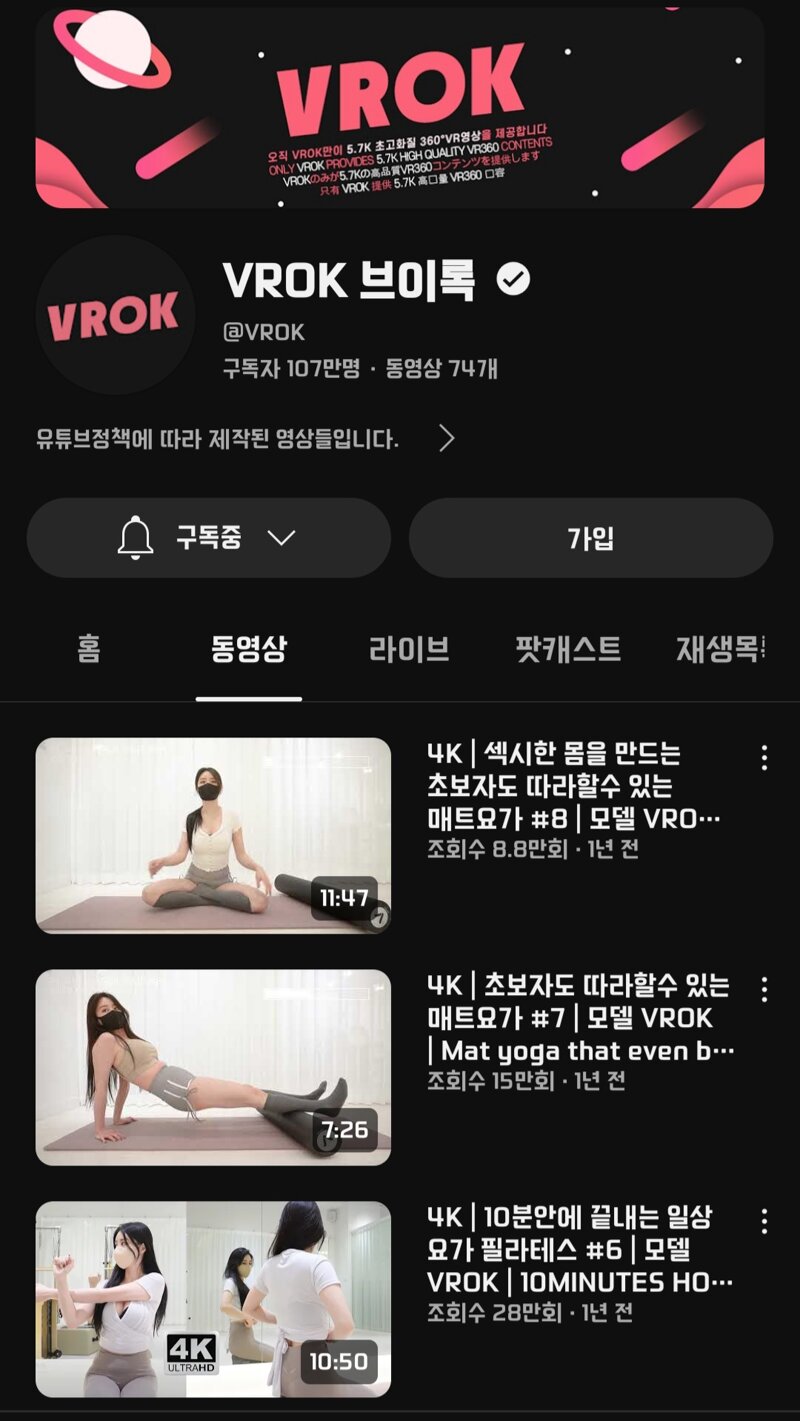Image resolution: width=800 pixels, height=1421 pixels.
Task: Open the 구독중 subscription dropdown
Action: (x=208, y=538)
